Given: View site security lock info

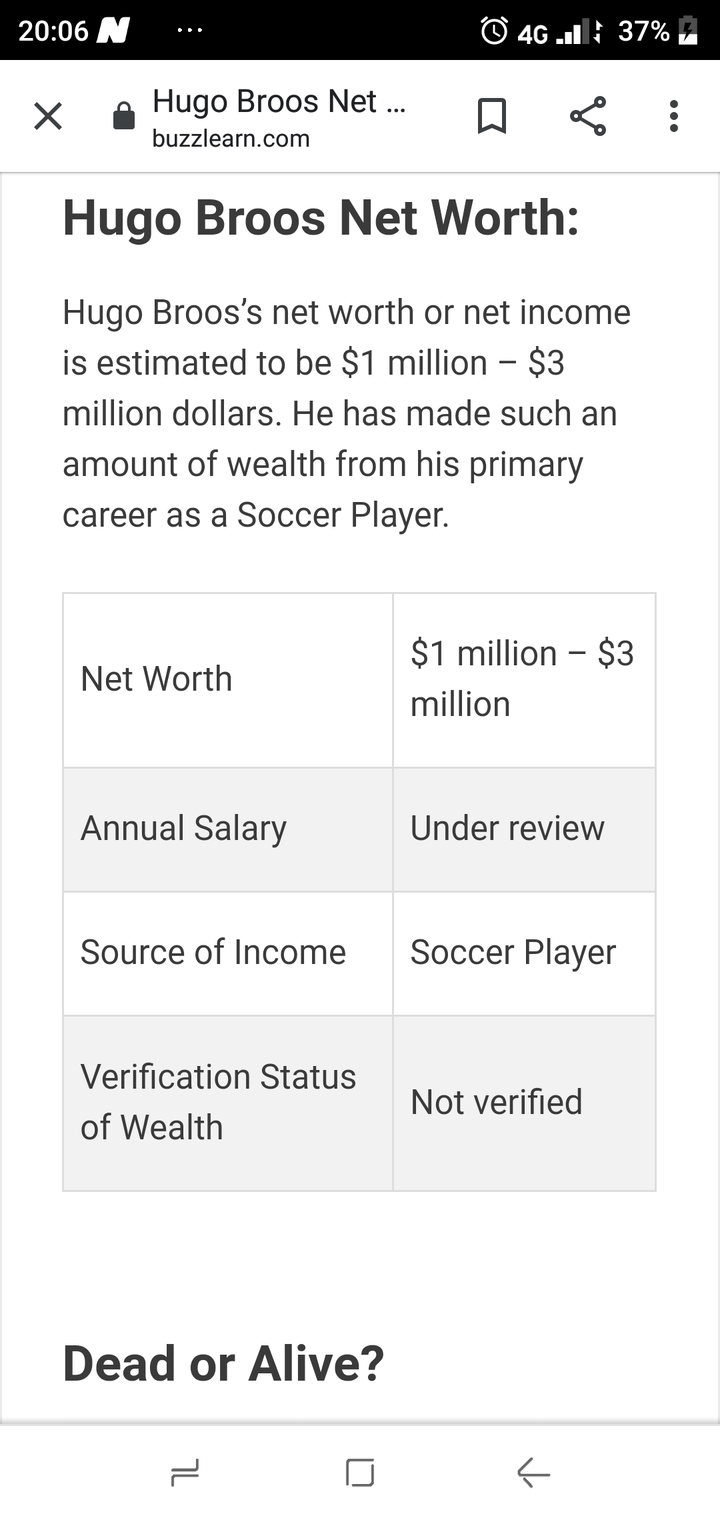Looking at the screenshot, I should pos(124,117).
